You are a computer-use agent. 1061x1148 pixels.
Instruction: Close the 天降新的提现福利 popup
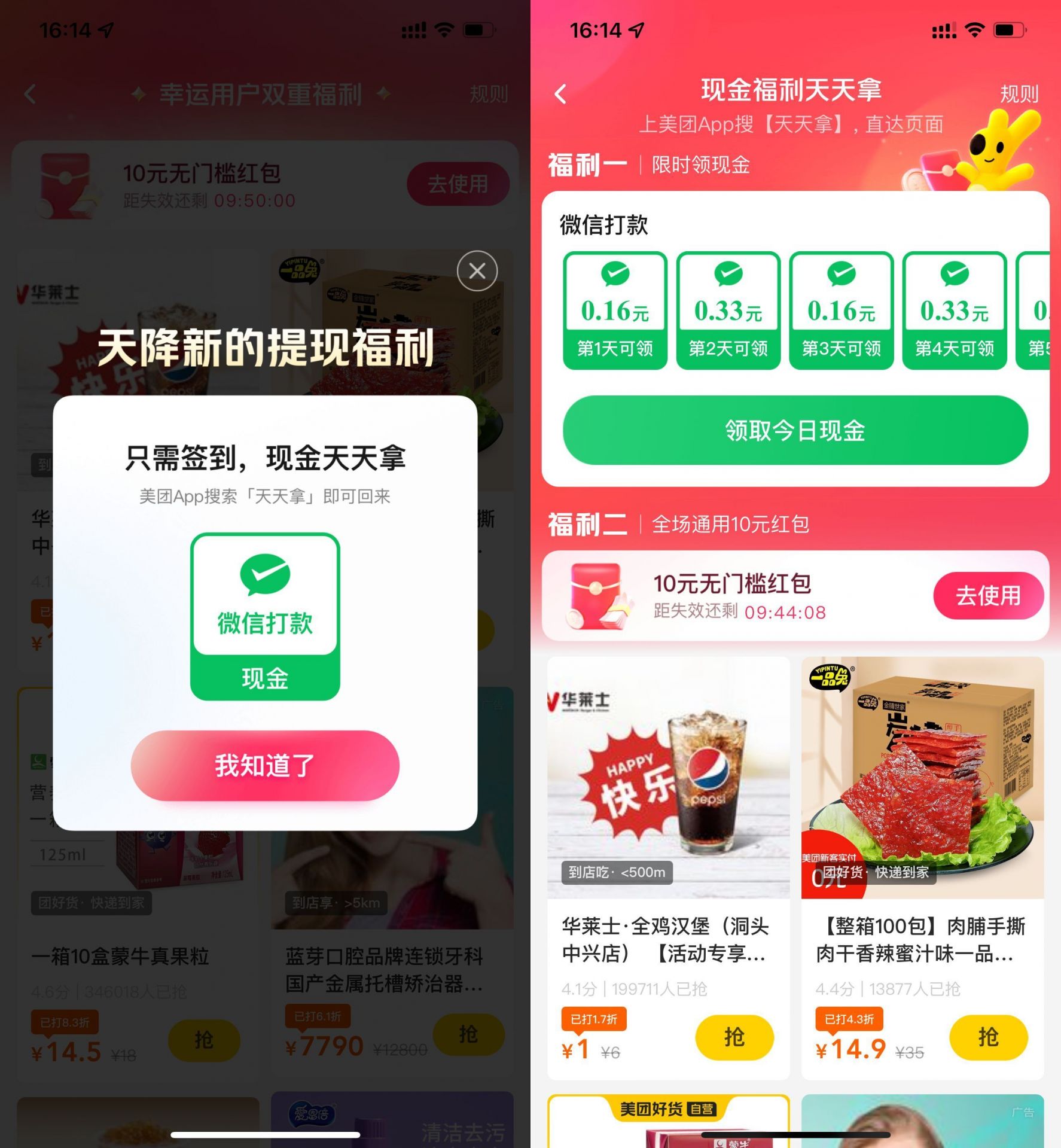tap(477, 271)
